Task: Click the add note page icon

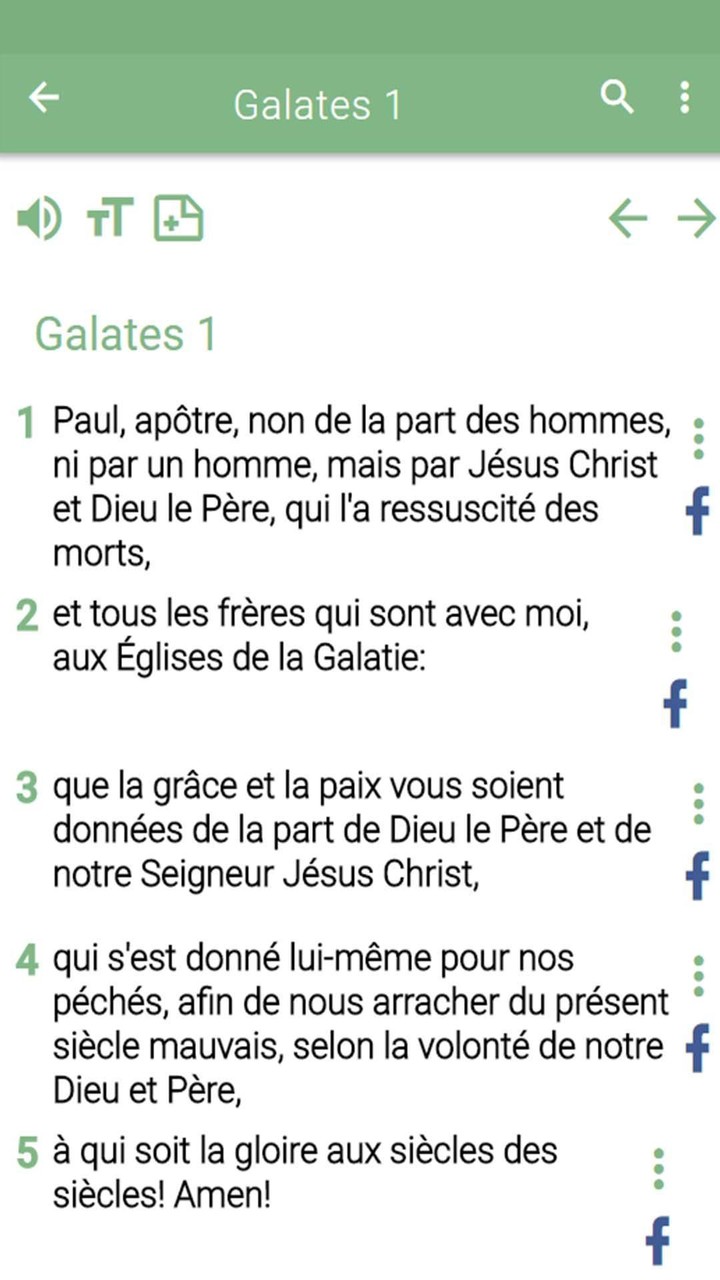Action: [x=178, y=218]
